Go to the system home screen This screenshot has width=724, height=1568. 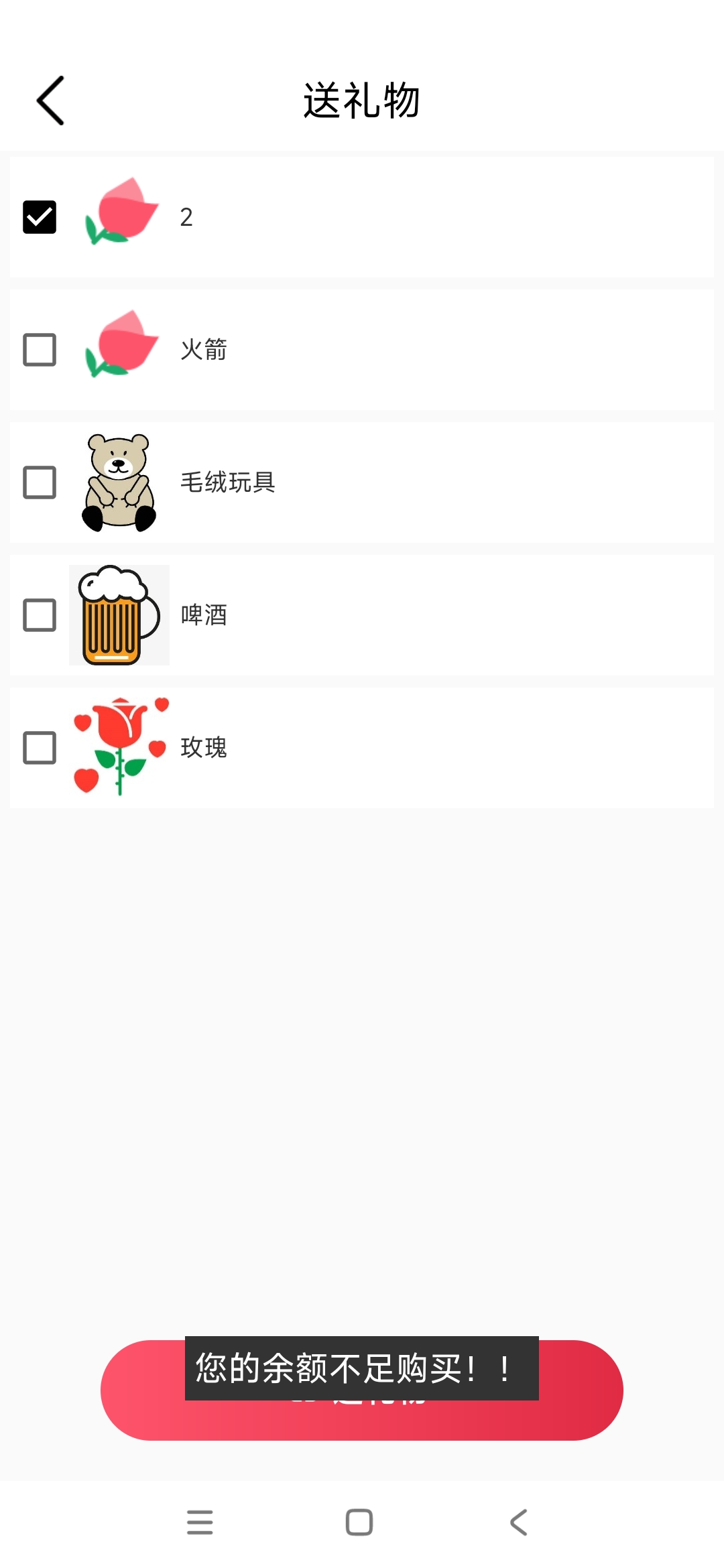coord(359,1522)
